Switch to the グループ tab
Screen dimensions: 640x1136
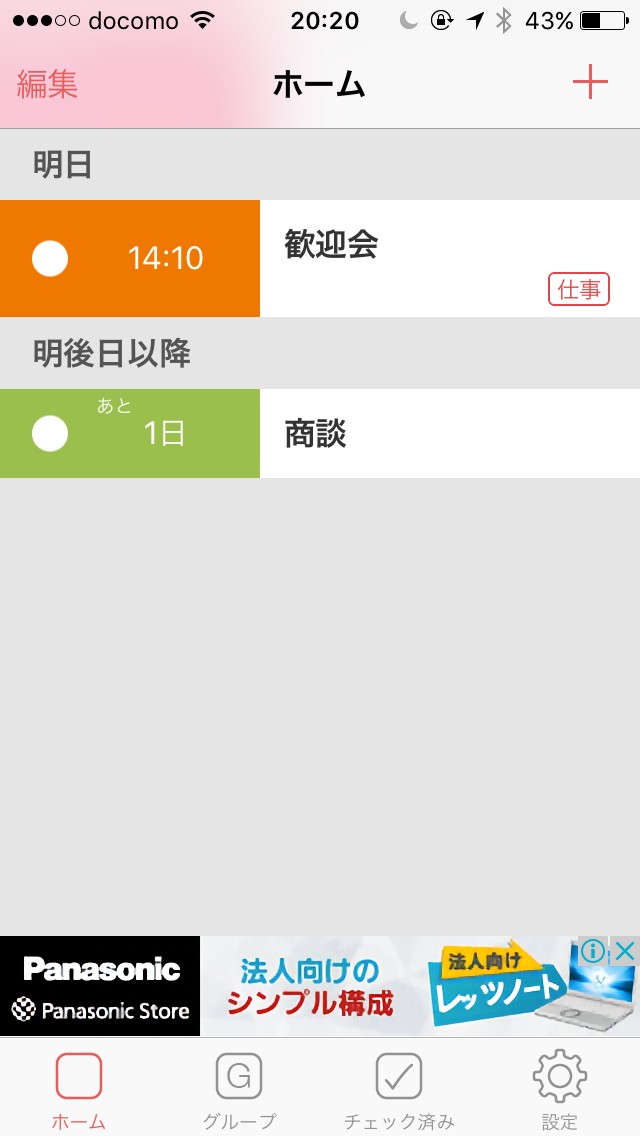(239, 1090)
